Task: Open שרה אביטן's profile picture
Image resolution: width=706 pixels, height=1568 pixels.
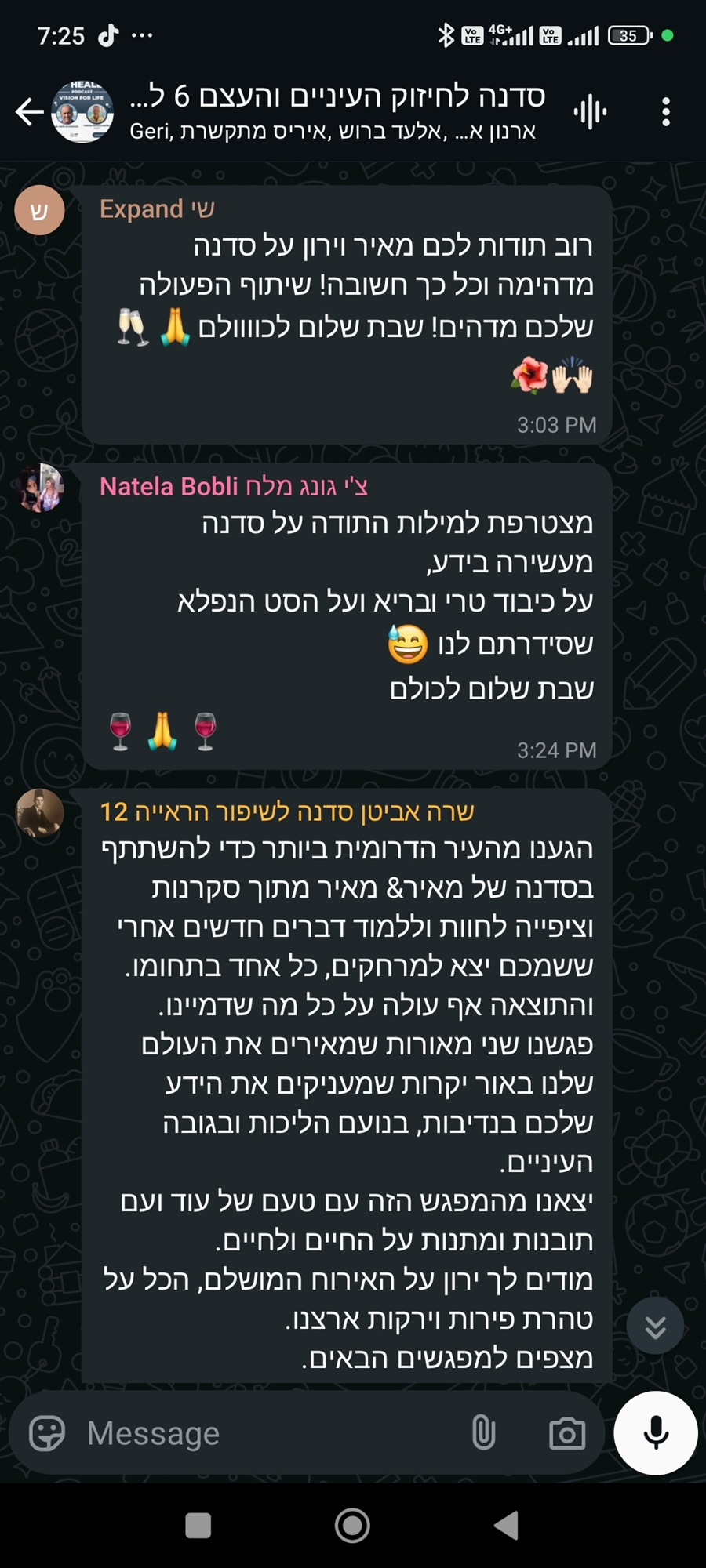Action: tap(40, 813)
